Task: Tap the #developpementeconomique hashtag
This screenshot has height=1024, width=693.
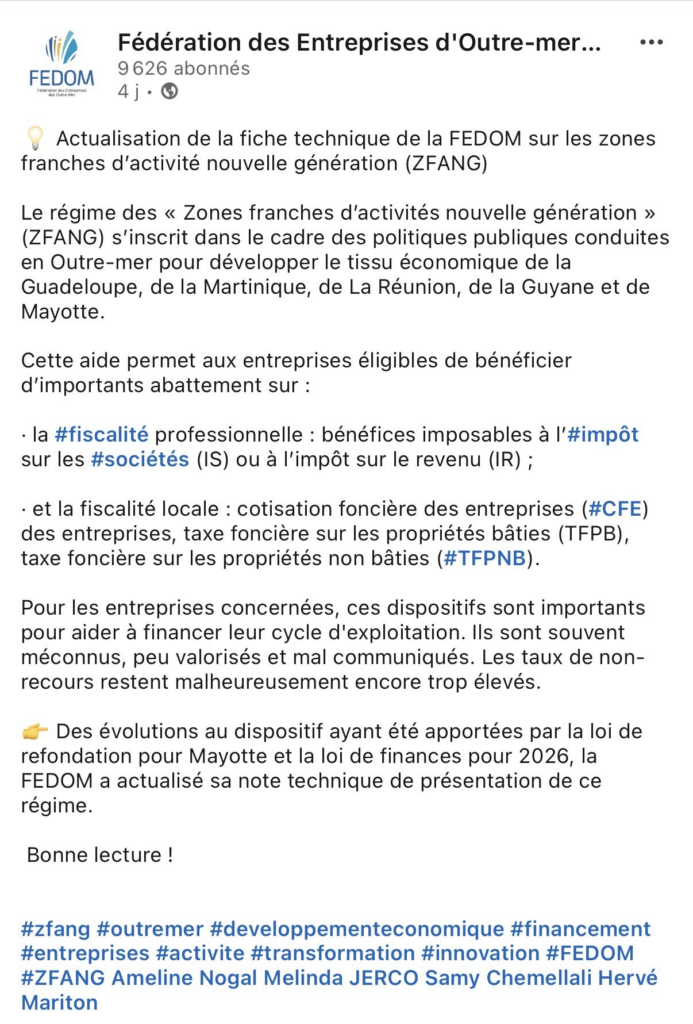Action: tap(357, 929)
